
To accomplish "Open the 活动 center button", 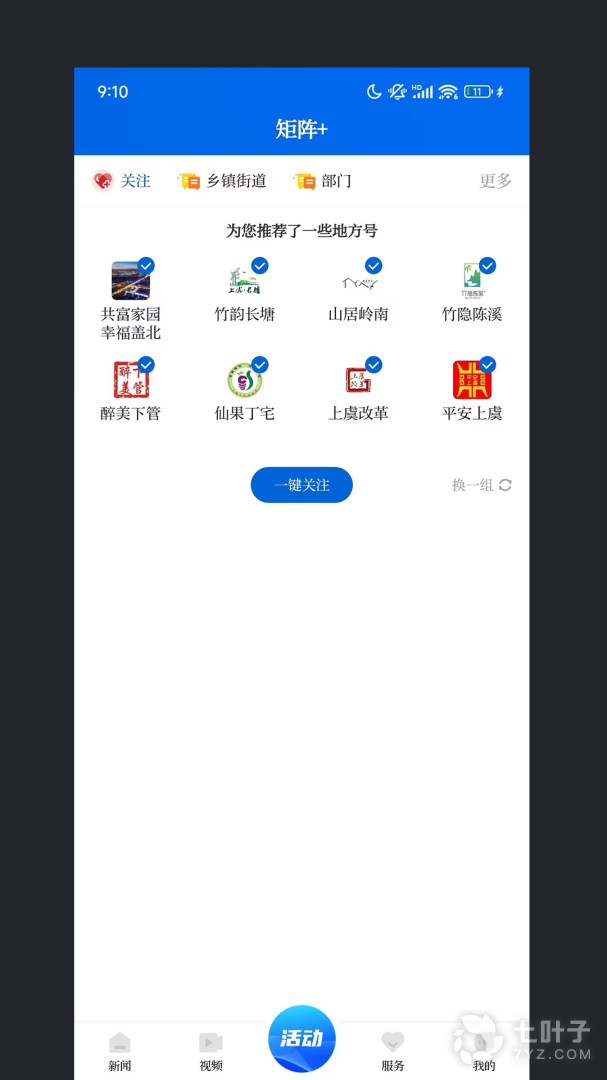I will [x=302, y=1039].
